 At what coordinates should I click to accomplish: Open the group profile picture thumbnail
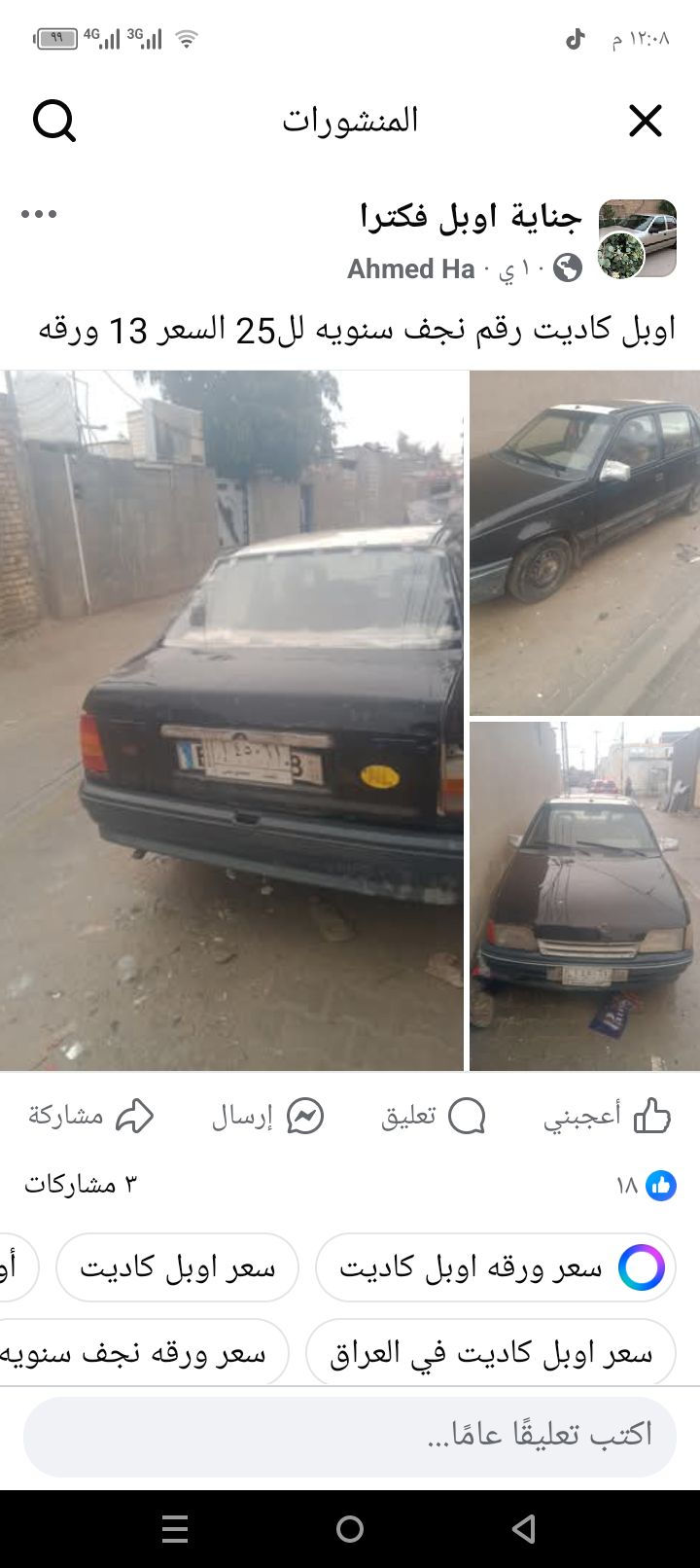(x=637, y=239)
